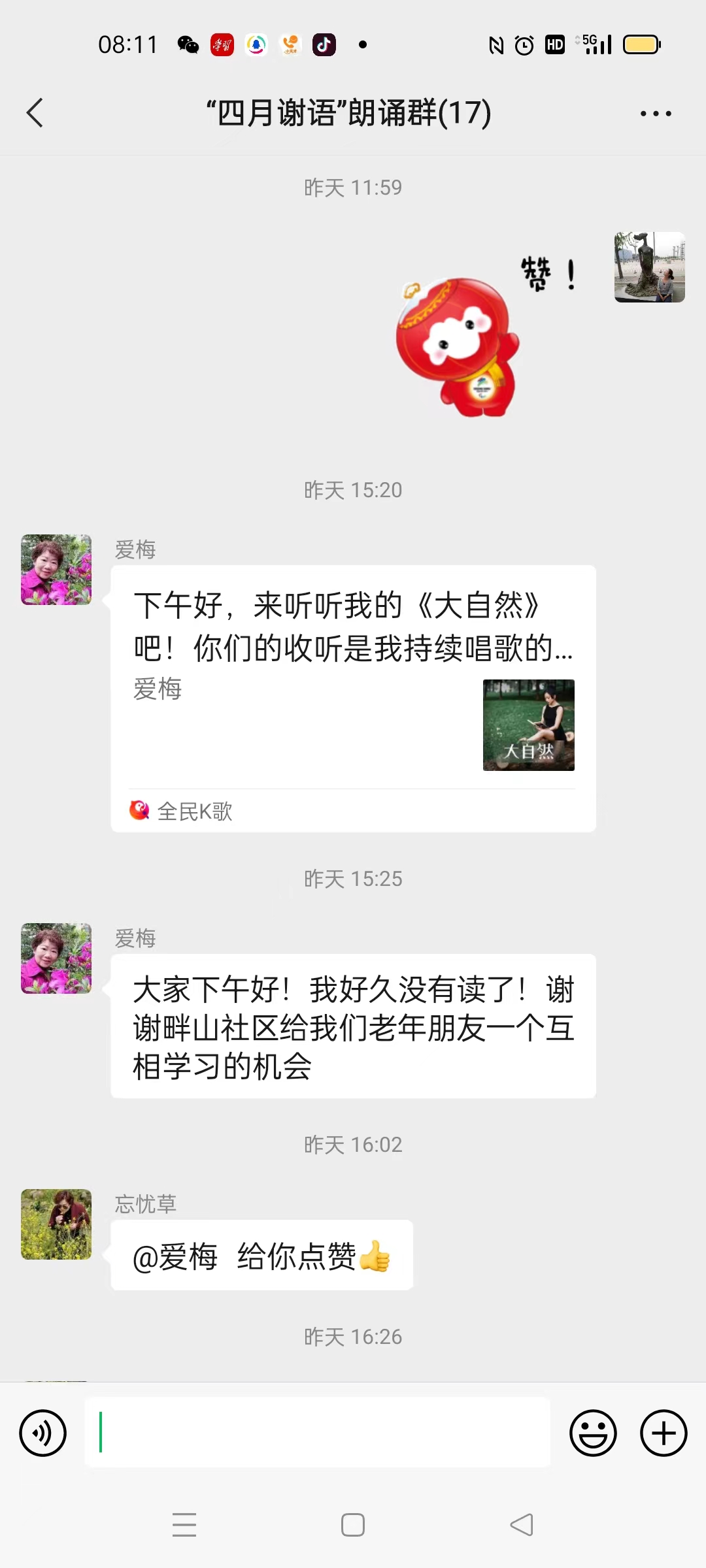This screenshot has width=706, height=1568.
Task: View 忘忧草's profile avatar
Action: pos(56,1224)
